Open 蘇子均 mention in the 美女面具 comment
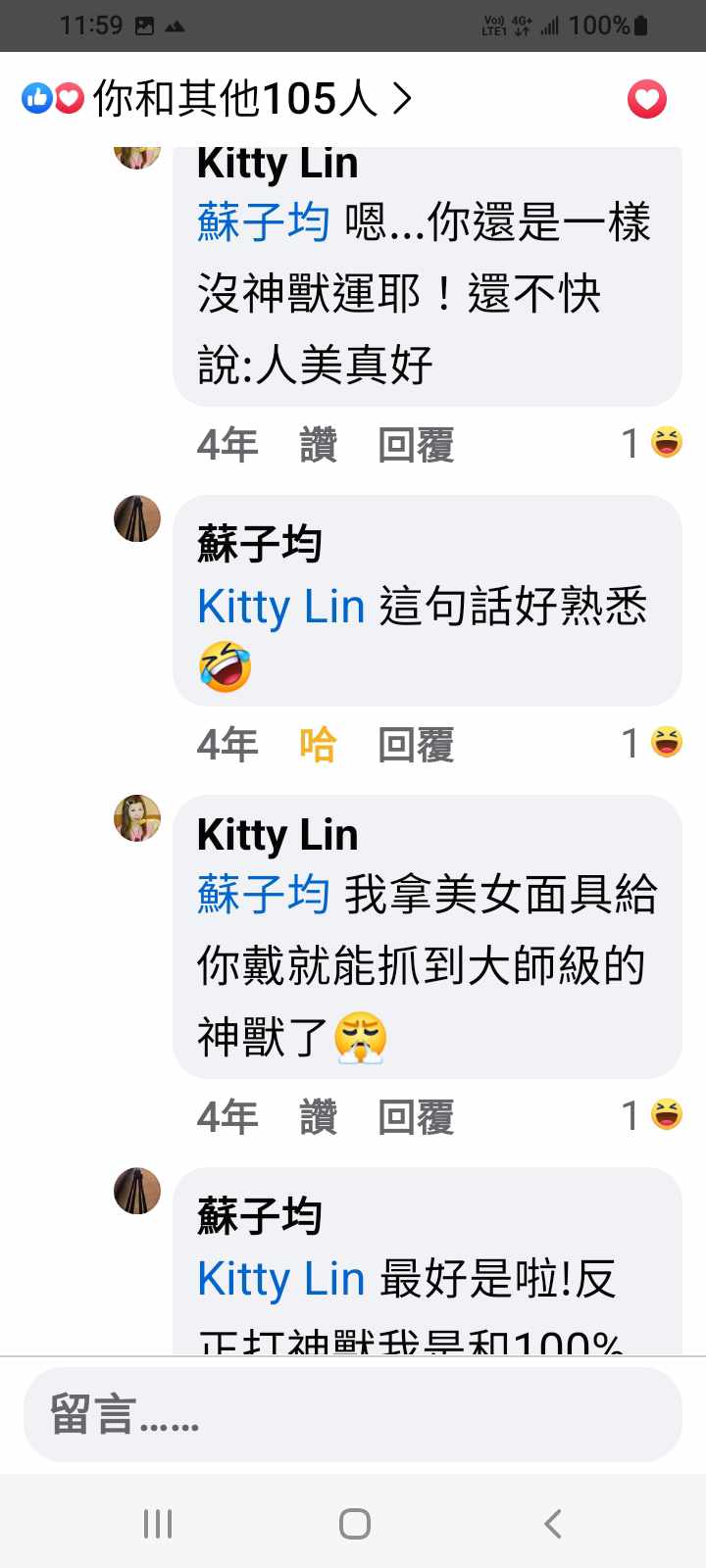This screenshot has height=1568, width=706. (x=263, y=894)
